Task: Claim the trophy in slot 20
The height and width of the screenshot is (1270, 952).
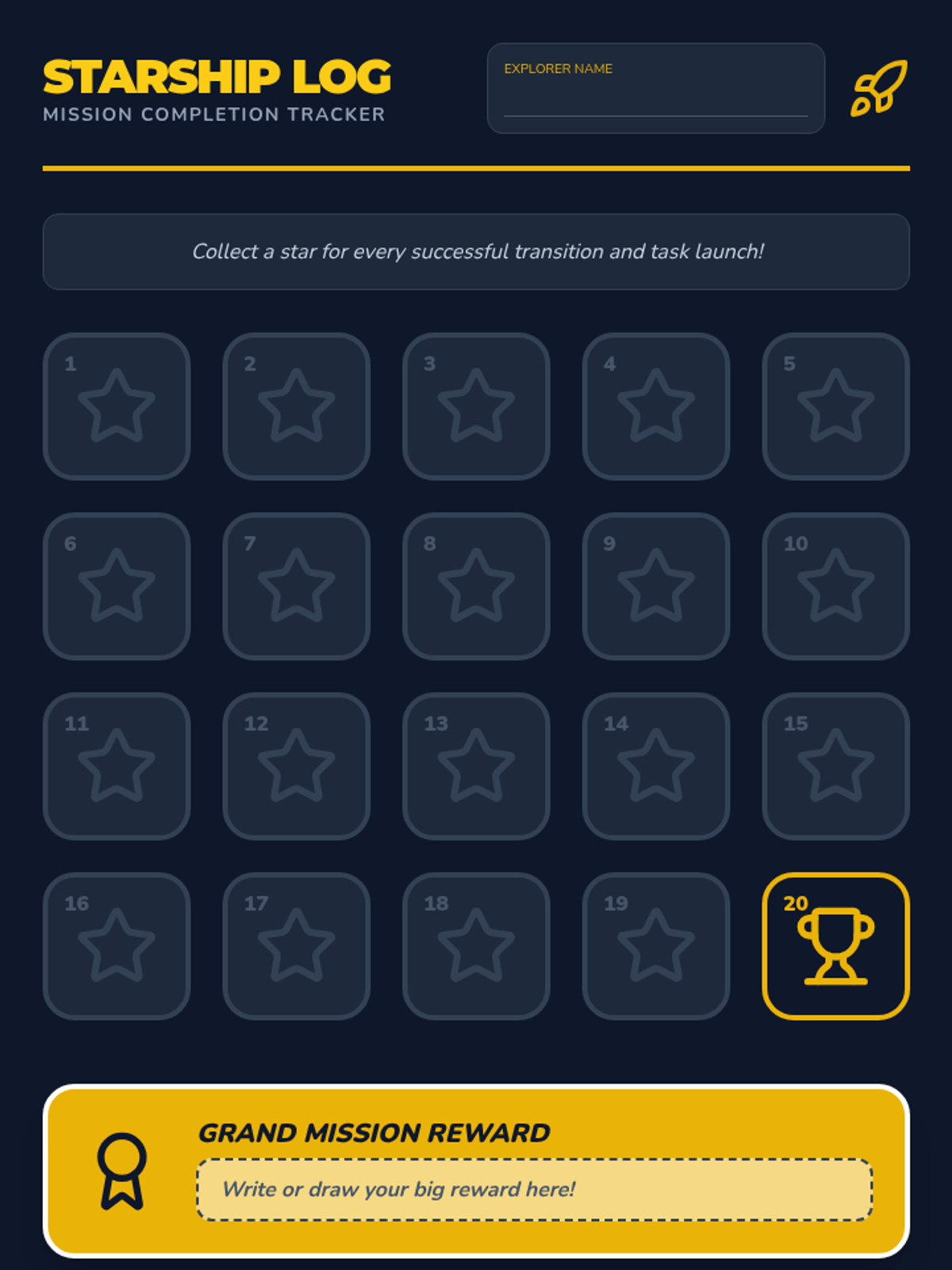Action: click(x=835, y=946)
